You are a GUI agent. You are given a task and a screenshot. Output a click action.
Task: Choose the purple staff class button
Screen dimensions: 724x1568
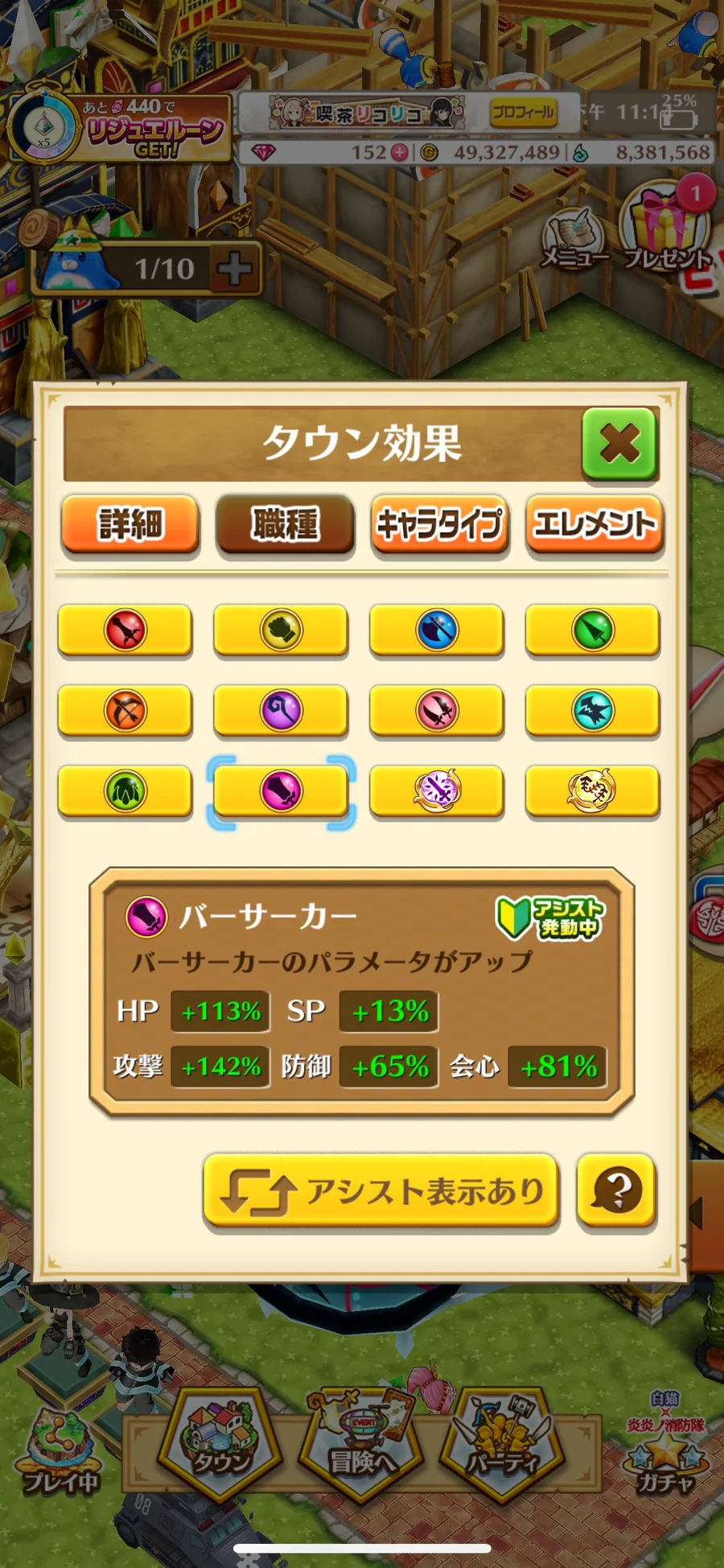(x=281, y=711)
